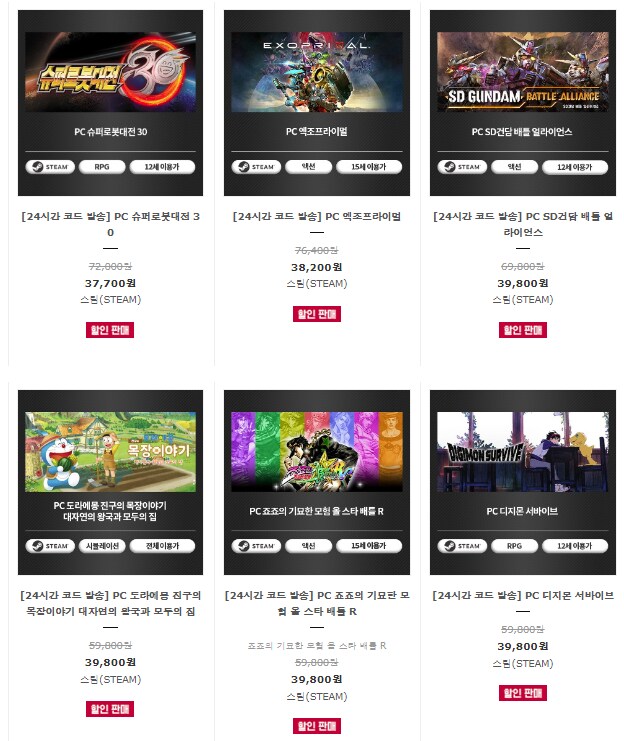Image resolution: width=624 pixels, height=741 pixels.
Task: Open the PC 엑조프라이멀 title link
Action: pyautogui.click(x=316, y=216)
